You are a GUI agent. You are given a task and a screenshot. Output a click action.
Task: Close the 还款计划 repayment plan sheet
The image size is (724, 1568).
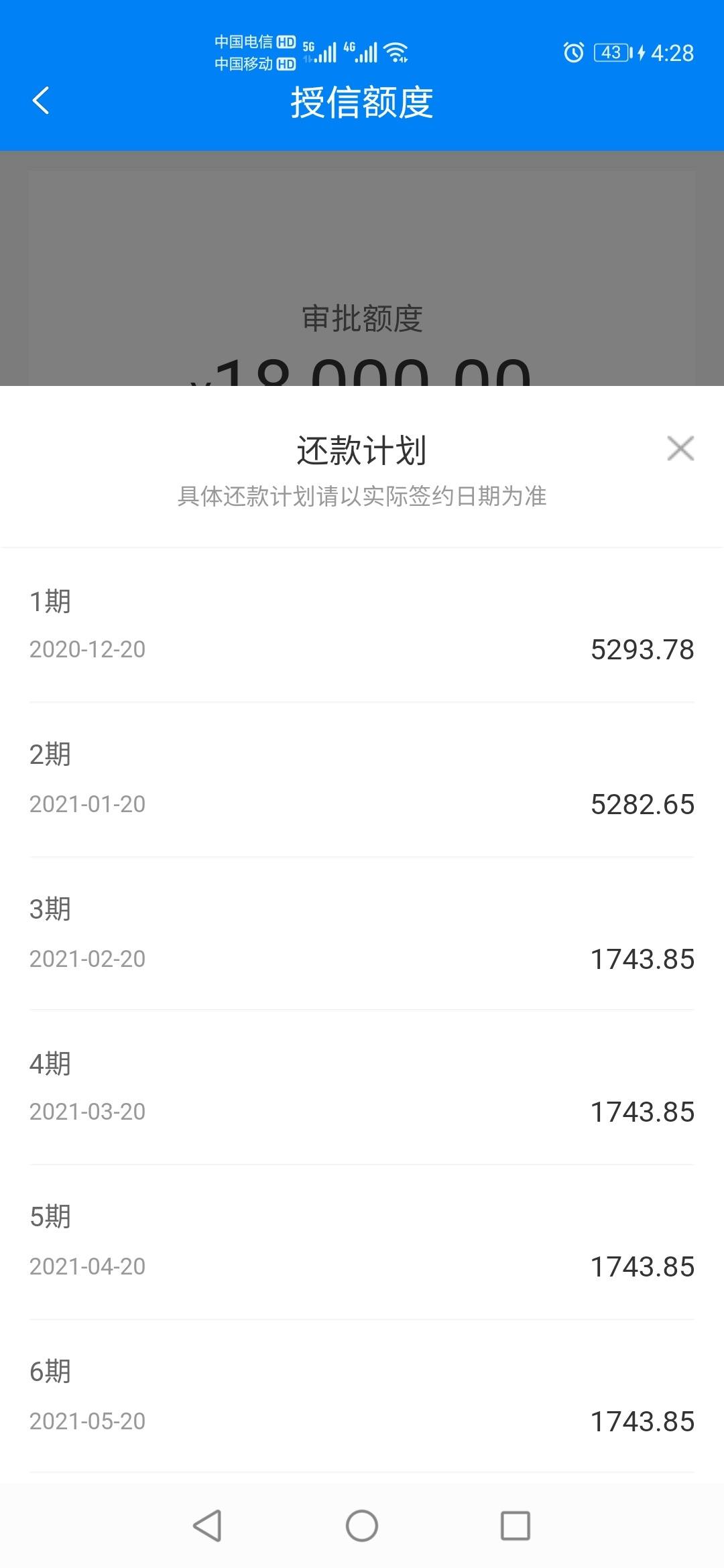click(680, 448)
